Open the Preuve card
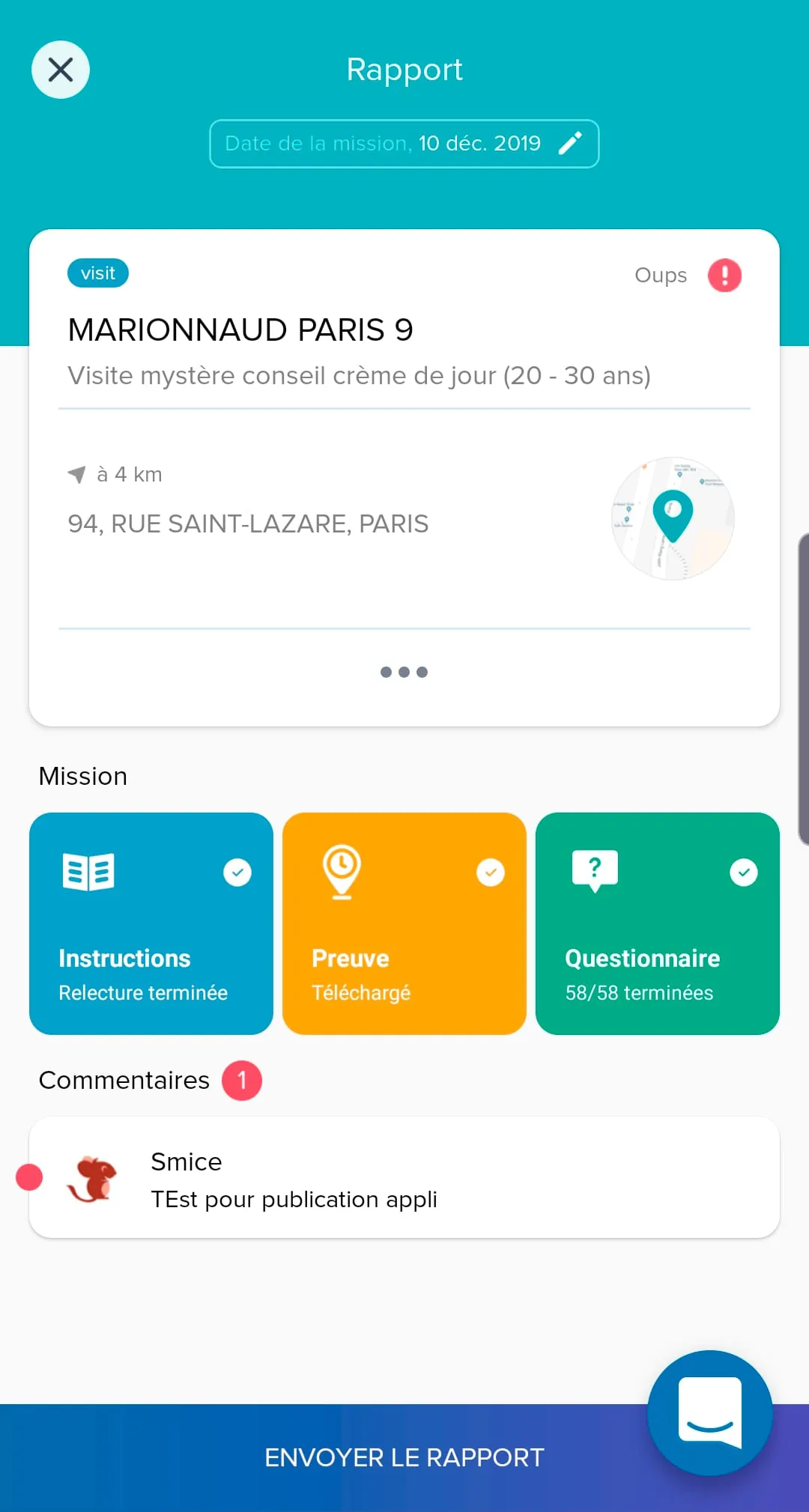Screen dimensions: 809x1512 point(404,923)
